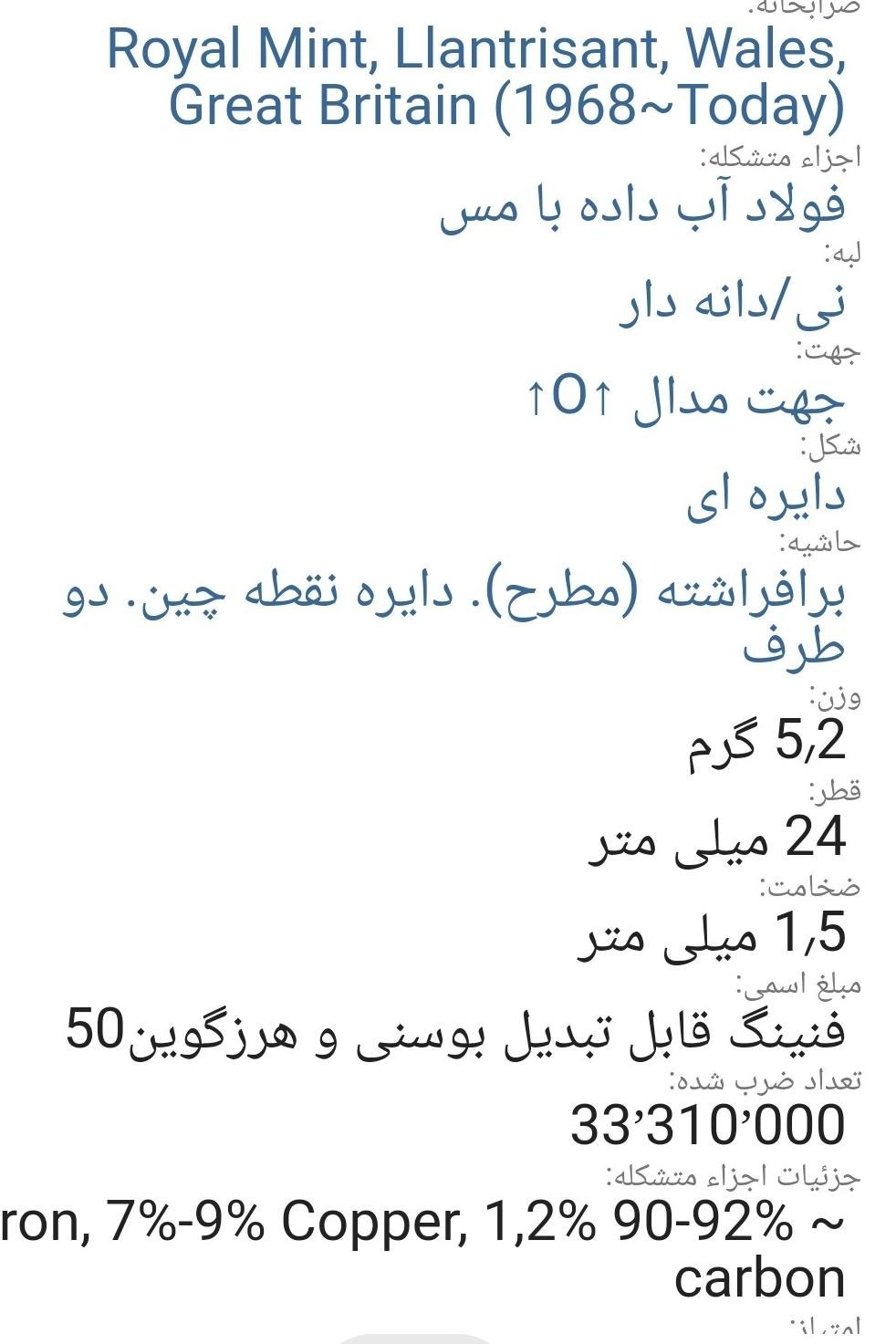This screenshot has height=1344, width=896.
Task: Open the copper-plated steel composition link
Action: 642,206
